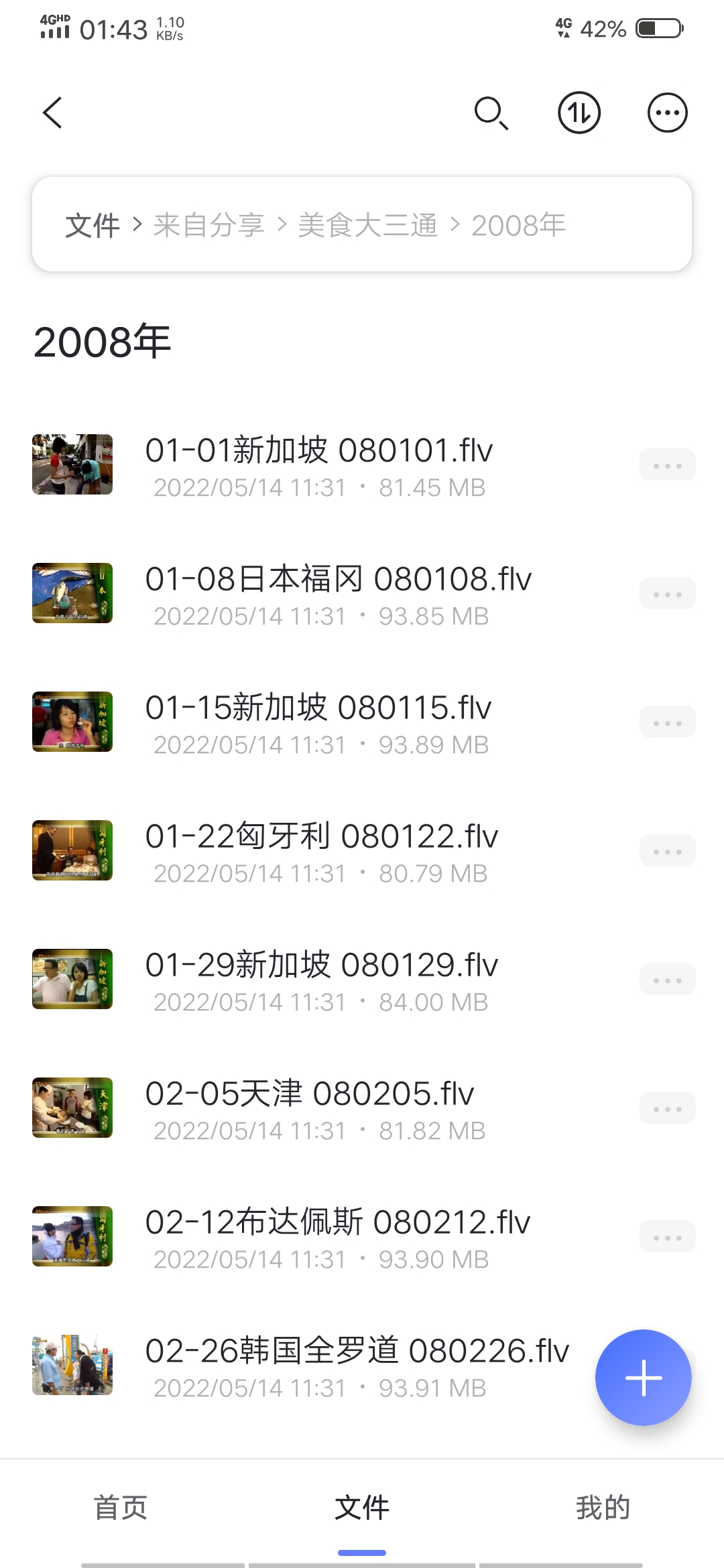
Task: Play the file 01-22匈牙利 080122.flv
Action: tap(322, 836)
